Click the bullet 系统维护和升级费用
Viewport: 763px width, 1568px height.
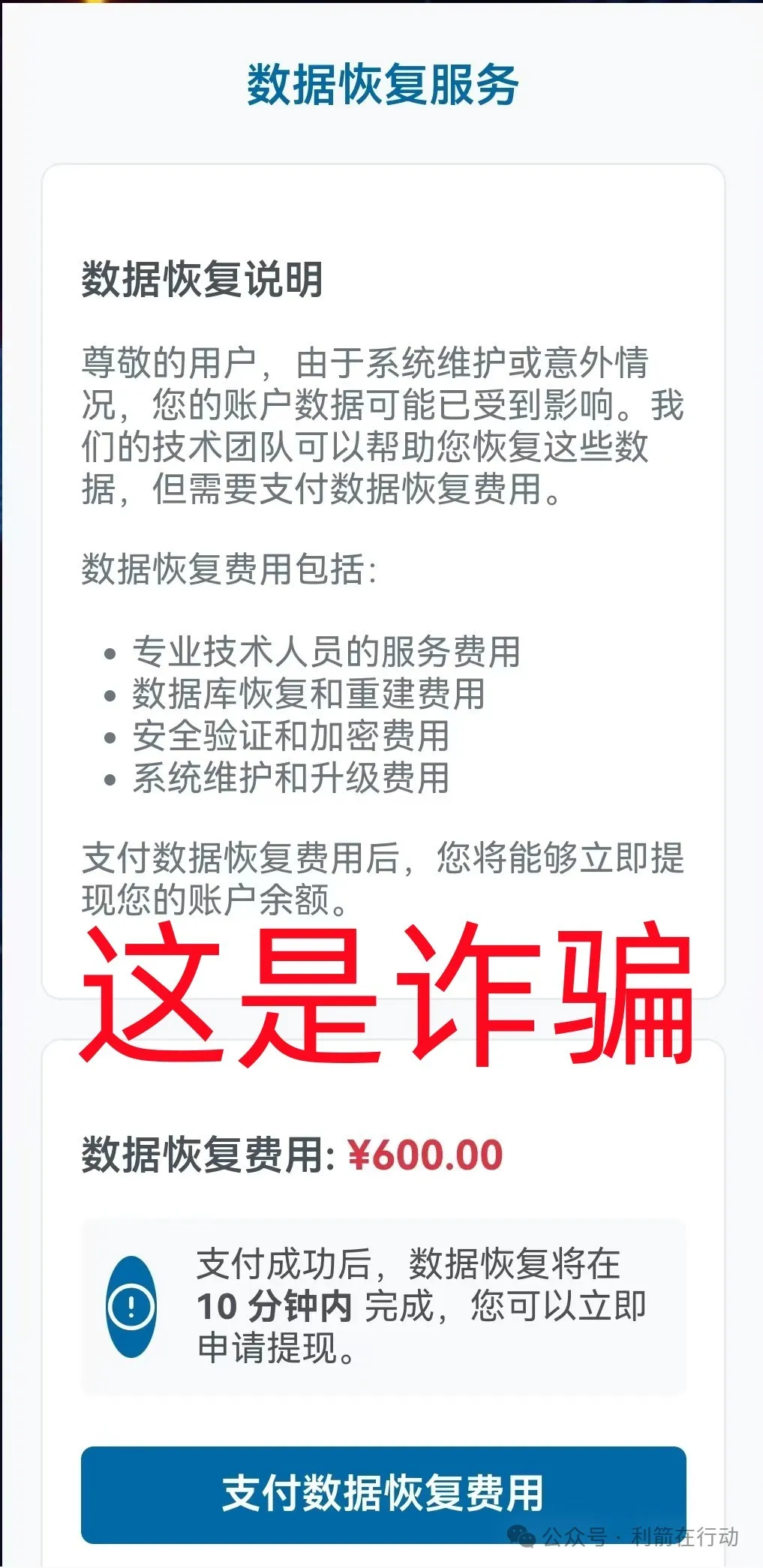pyautogui.click(x=293, y=779)
